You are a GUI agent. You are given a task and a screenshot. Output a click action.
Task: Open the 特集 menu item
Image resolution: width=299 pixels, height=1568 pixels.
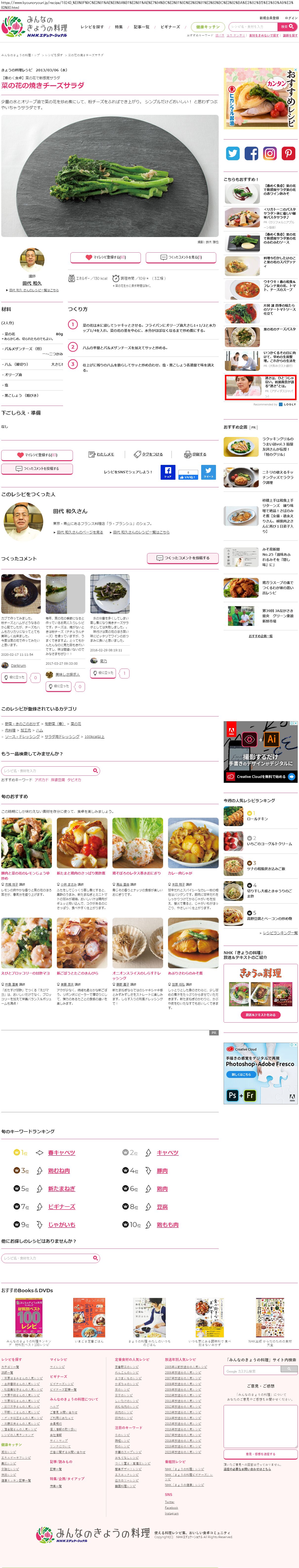119,27
